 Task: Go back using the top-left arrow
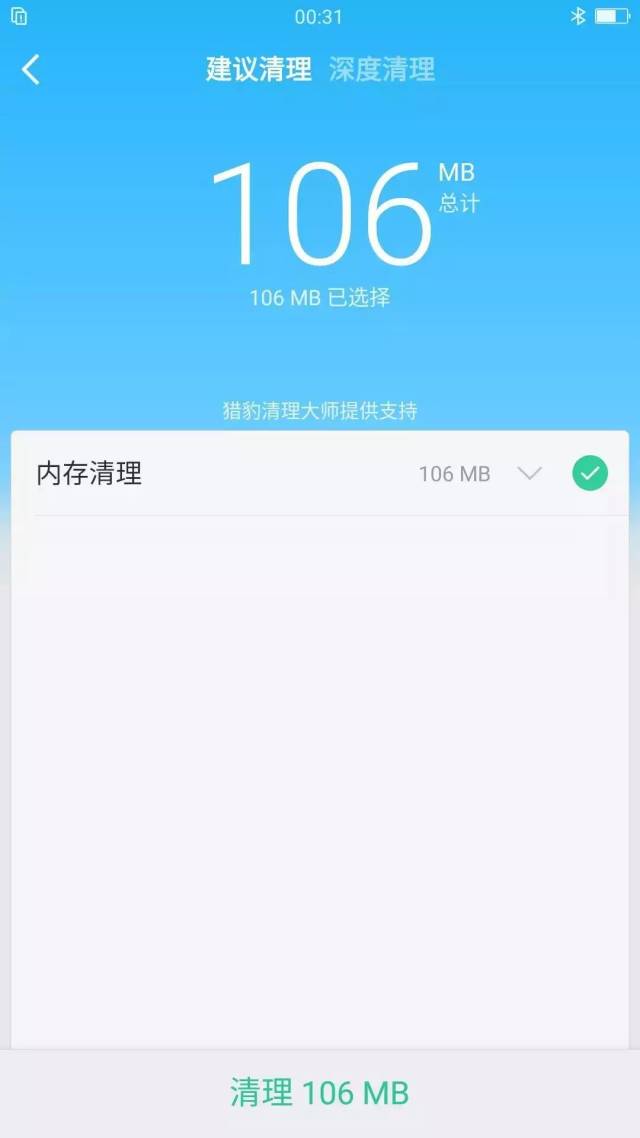tap(30, 70)
